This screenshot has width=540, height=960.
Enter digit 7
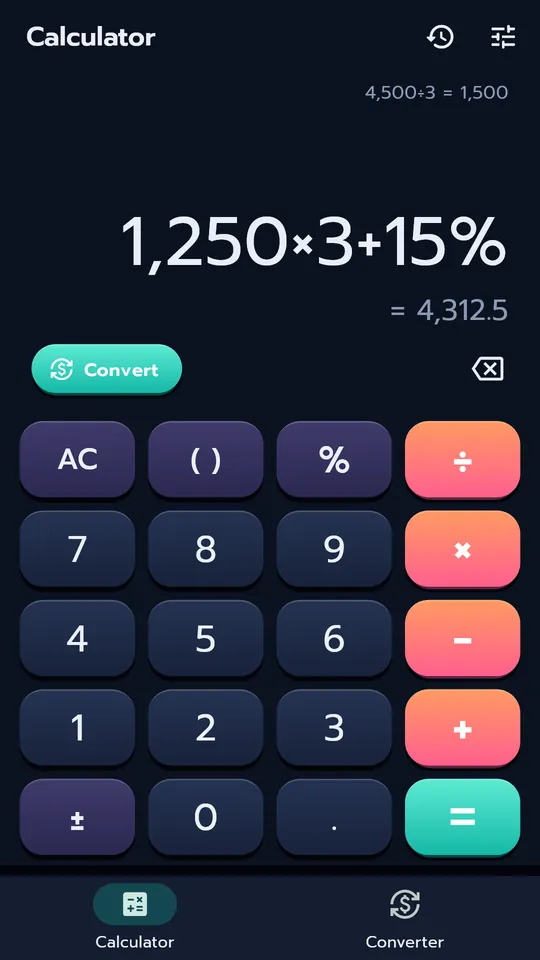click(x=77, y=549)
